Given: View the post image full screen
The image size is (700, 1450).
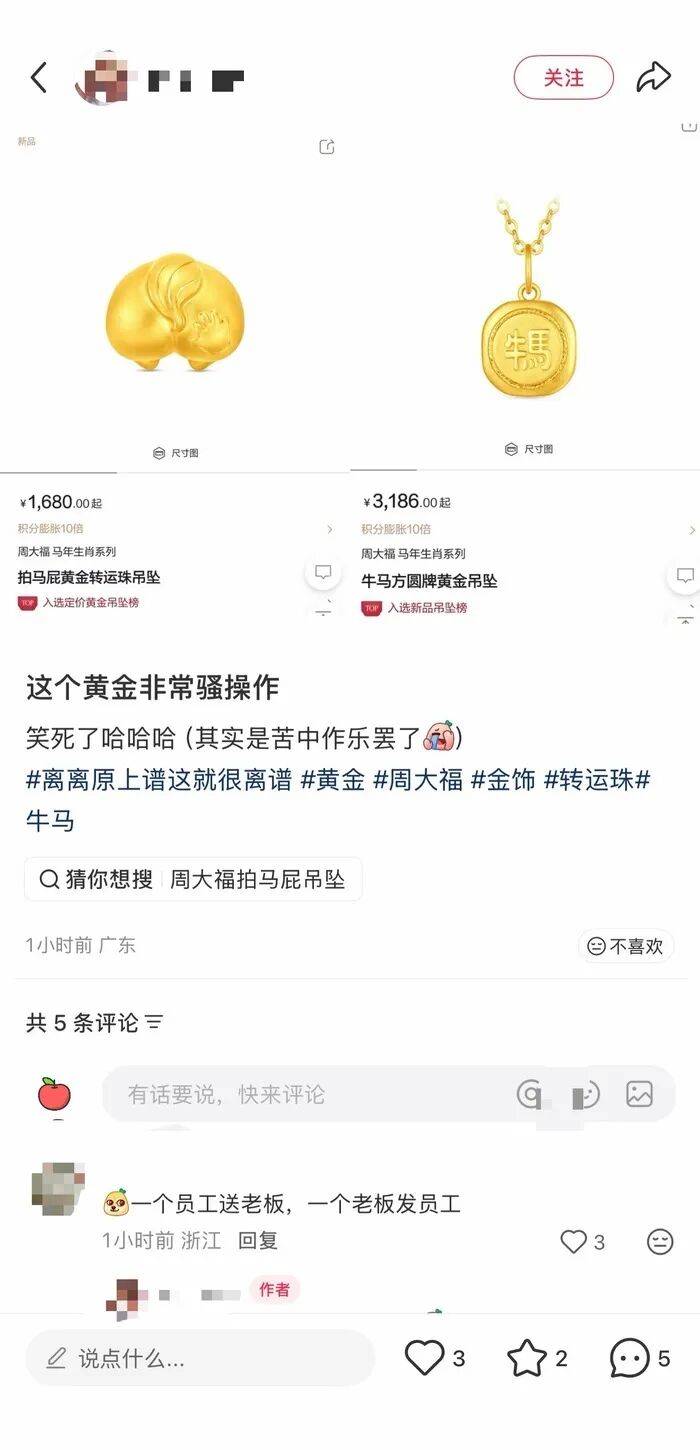Looking at the screenshot, I should (350, 370).
